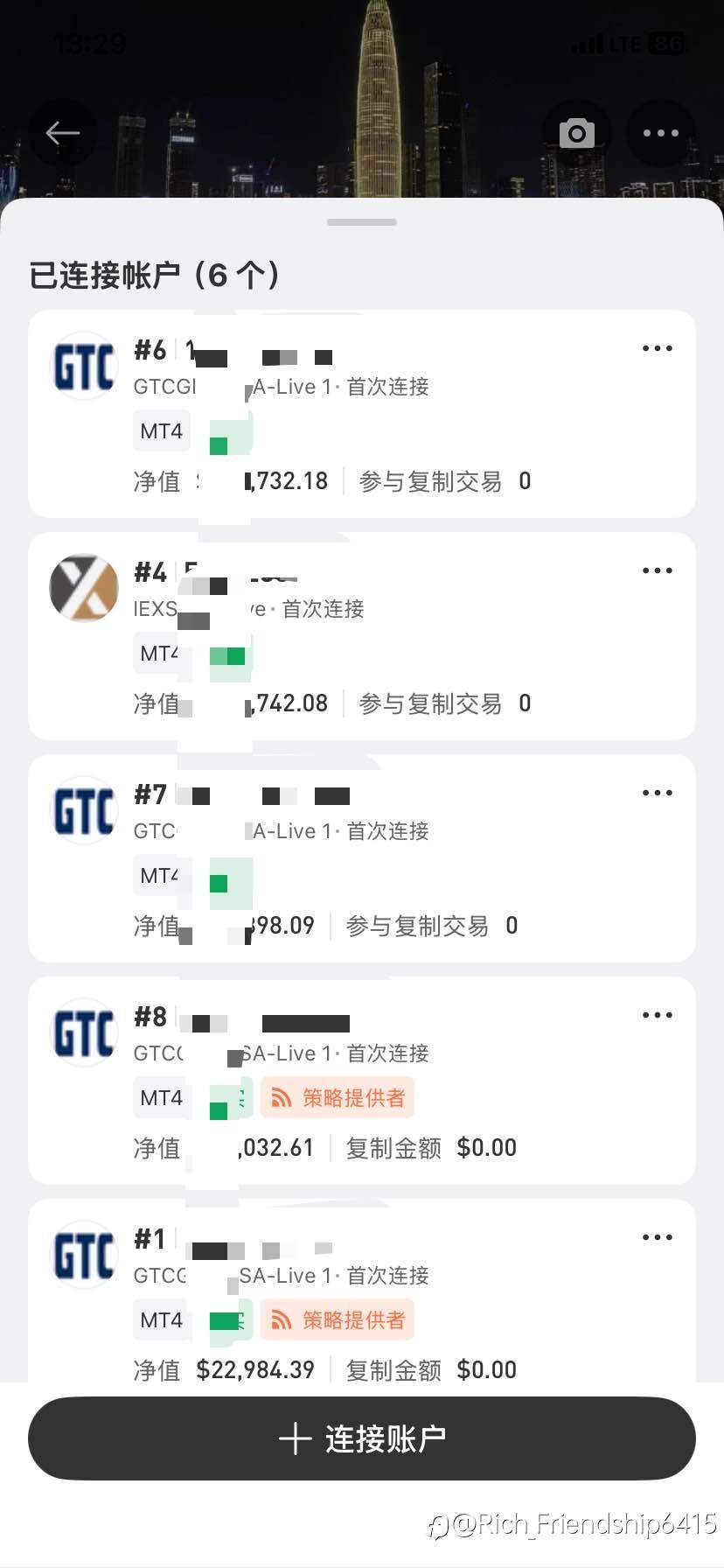Viewport: 724px width, 1568px height.
Task: Tap the 连接账户 button
Action: (x=362, y=1438)
